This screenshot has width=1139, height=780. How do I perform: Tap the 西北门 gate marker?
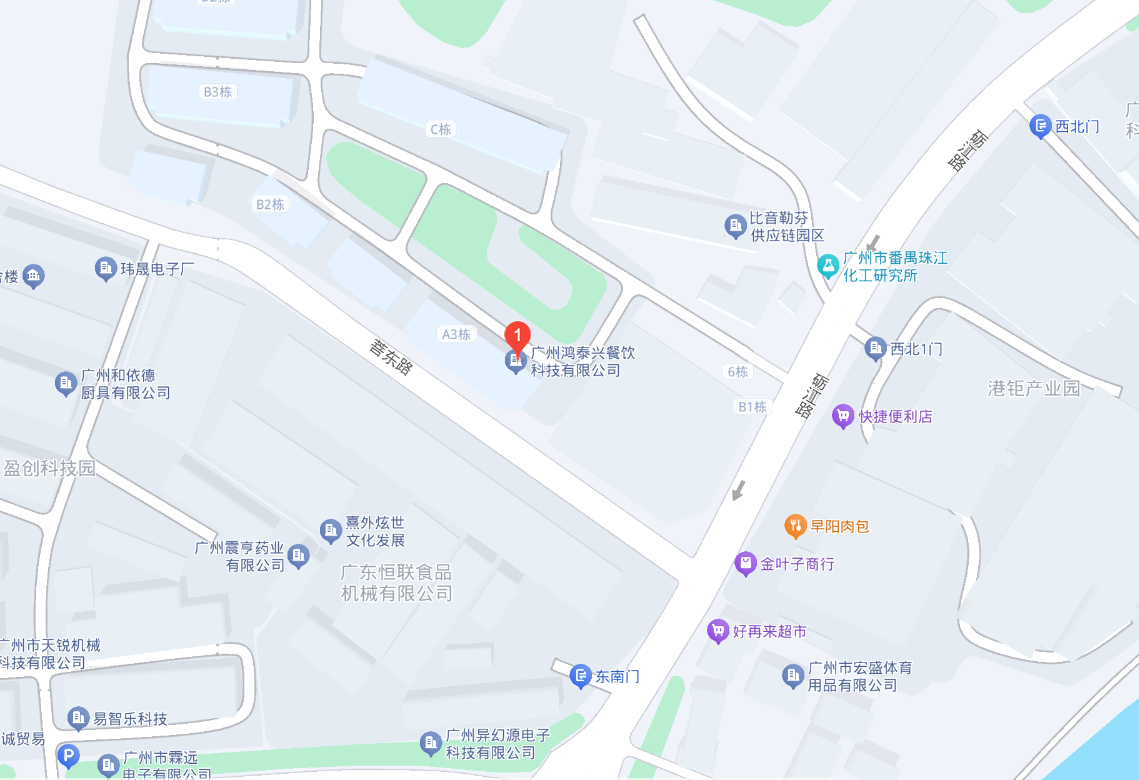click(1040, 126)
